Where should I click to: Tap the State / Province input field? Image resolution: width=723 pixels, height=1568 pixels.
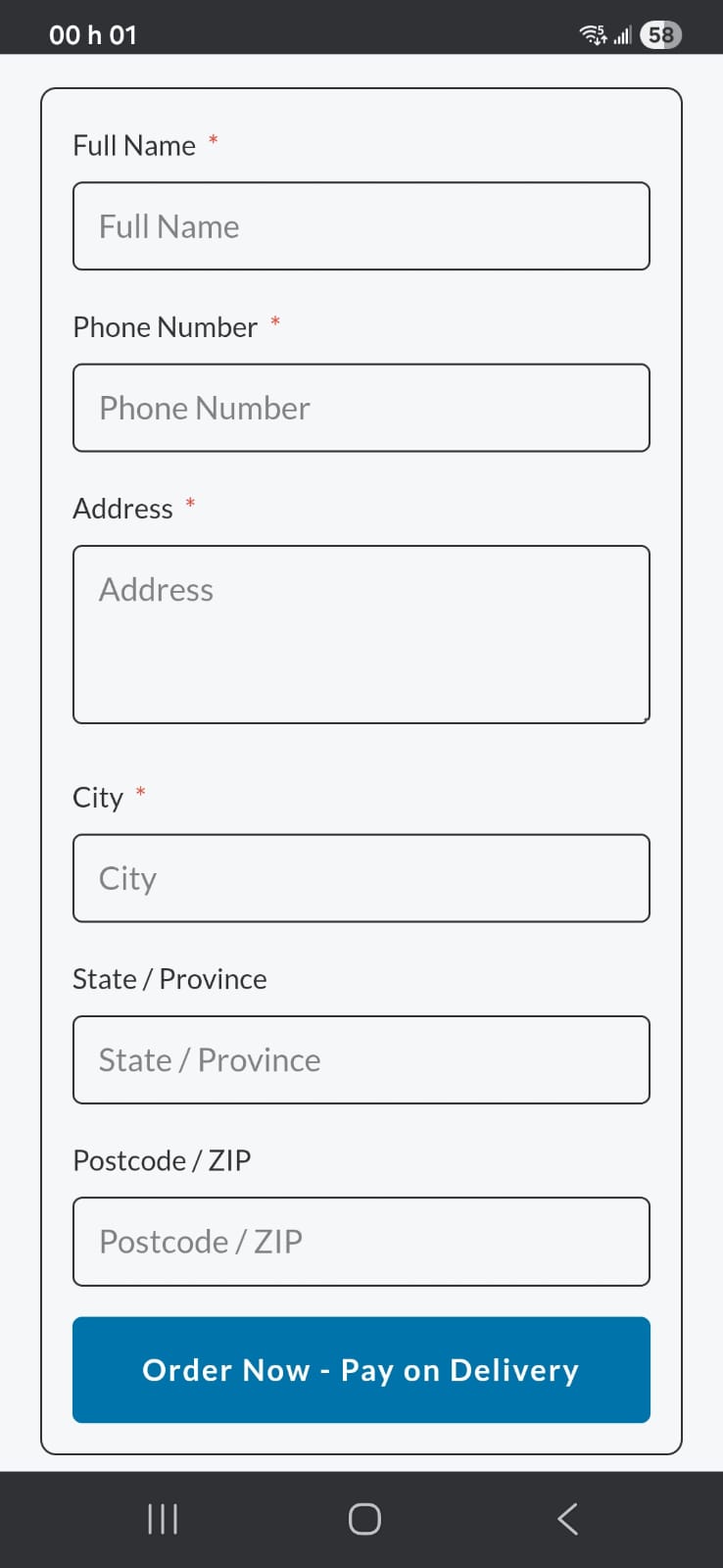pos(361,1059)
